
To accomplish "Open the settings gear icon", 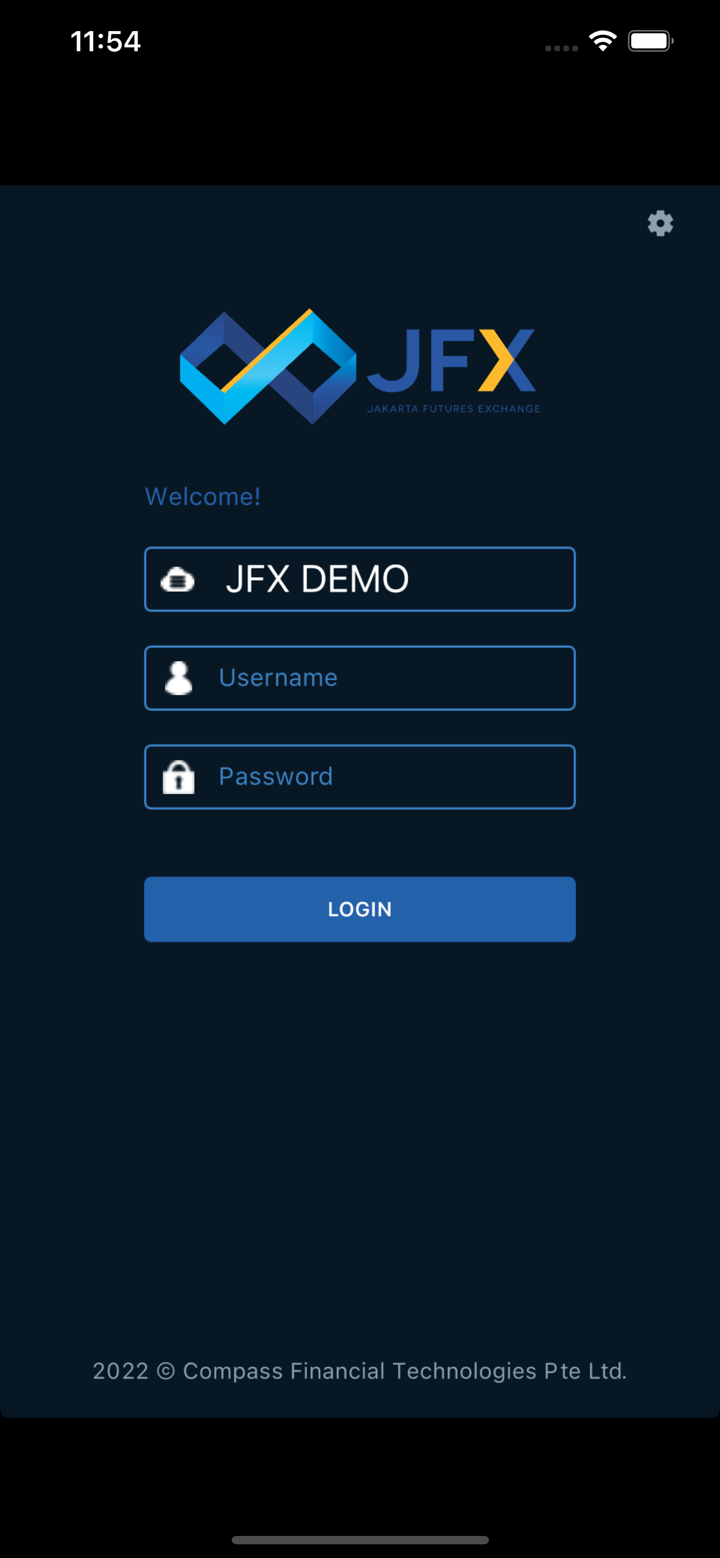I will [660, 223].
